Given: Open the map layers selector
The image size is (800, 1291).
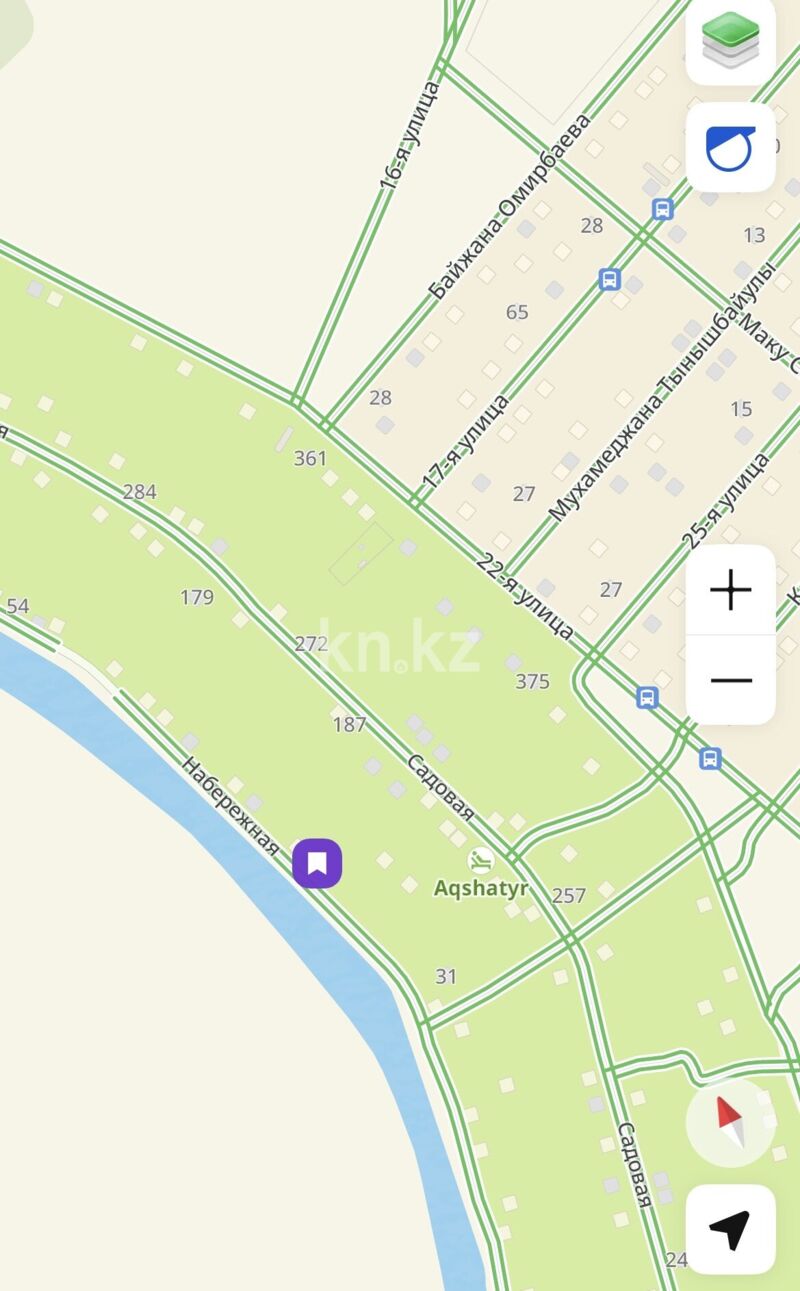Looking at the screenshot, I should click(x=731, y=41).
